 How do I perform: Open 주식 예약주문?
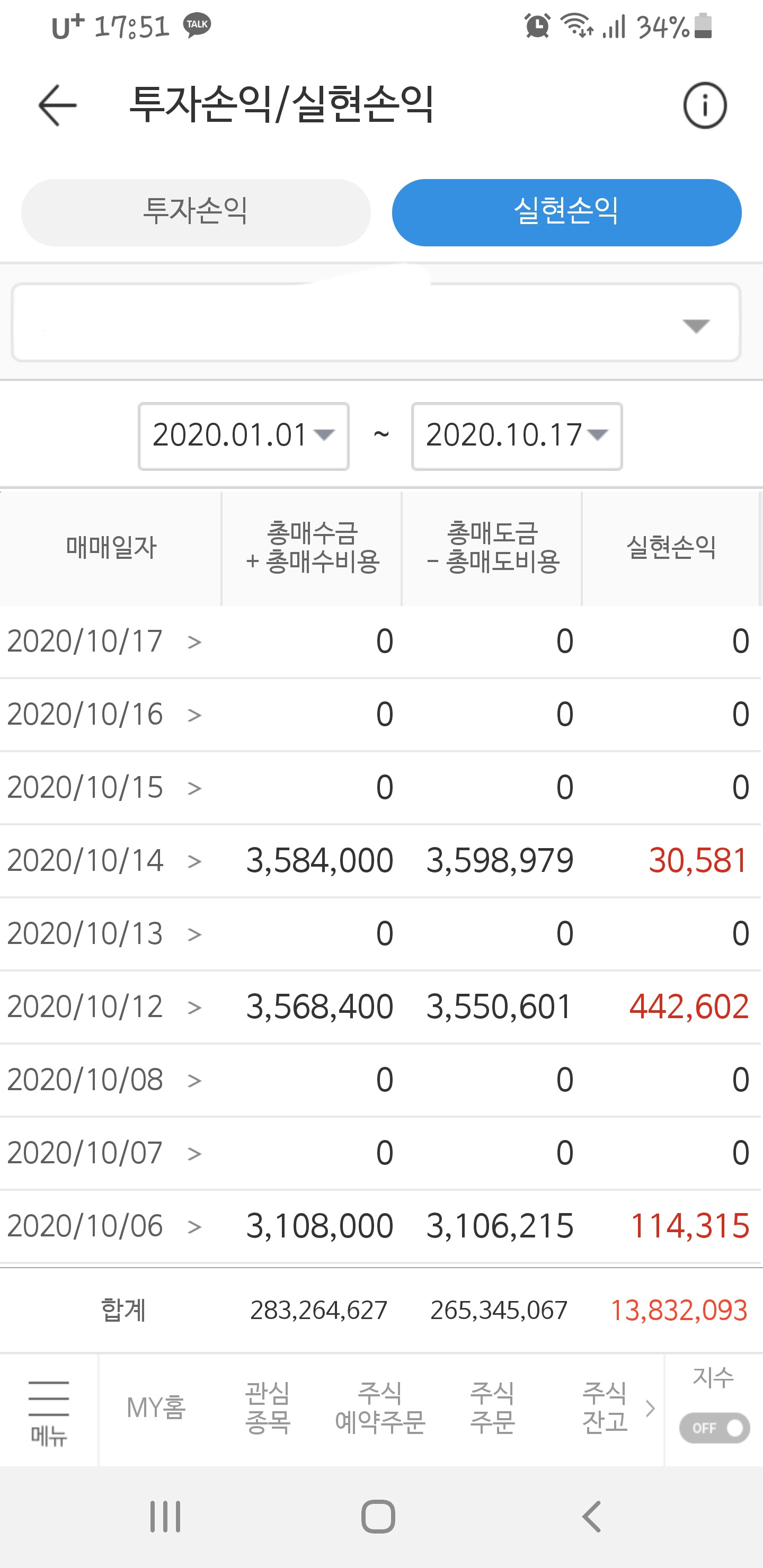380,1408
